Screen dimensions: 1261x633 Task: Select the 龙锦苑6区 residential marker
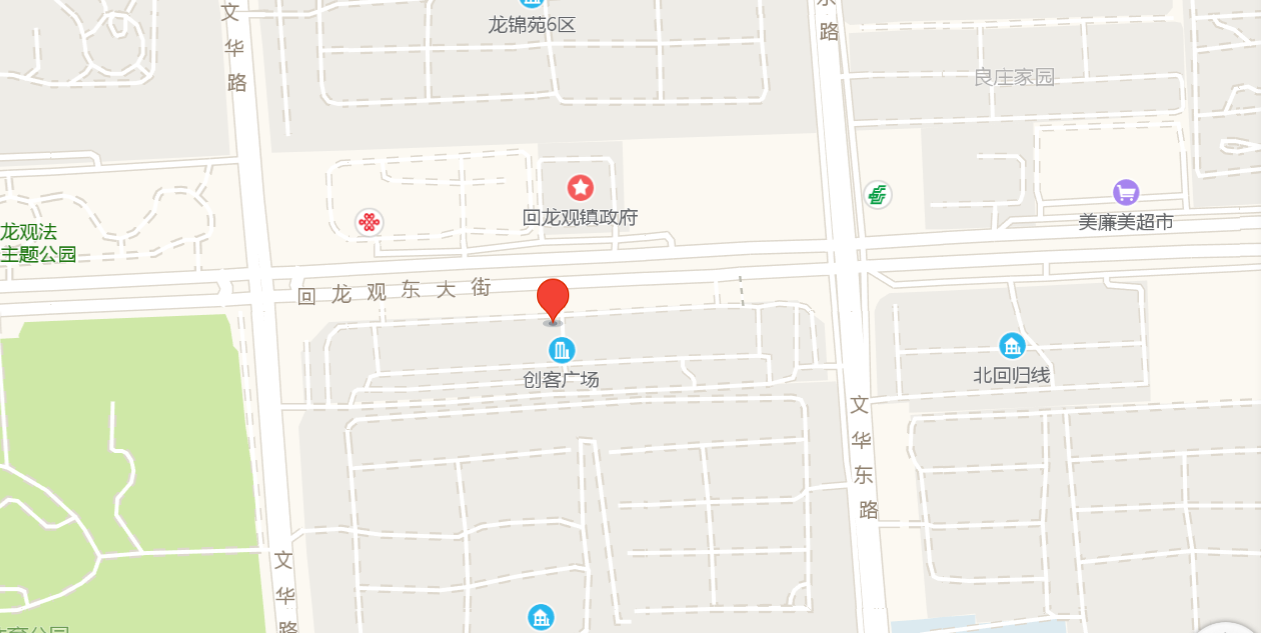[532, 5]
